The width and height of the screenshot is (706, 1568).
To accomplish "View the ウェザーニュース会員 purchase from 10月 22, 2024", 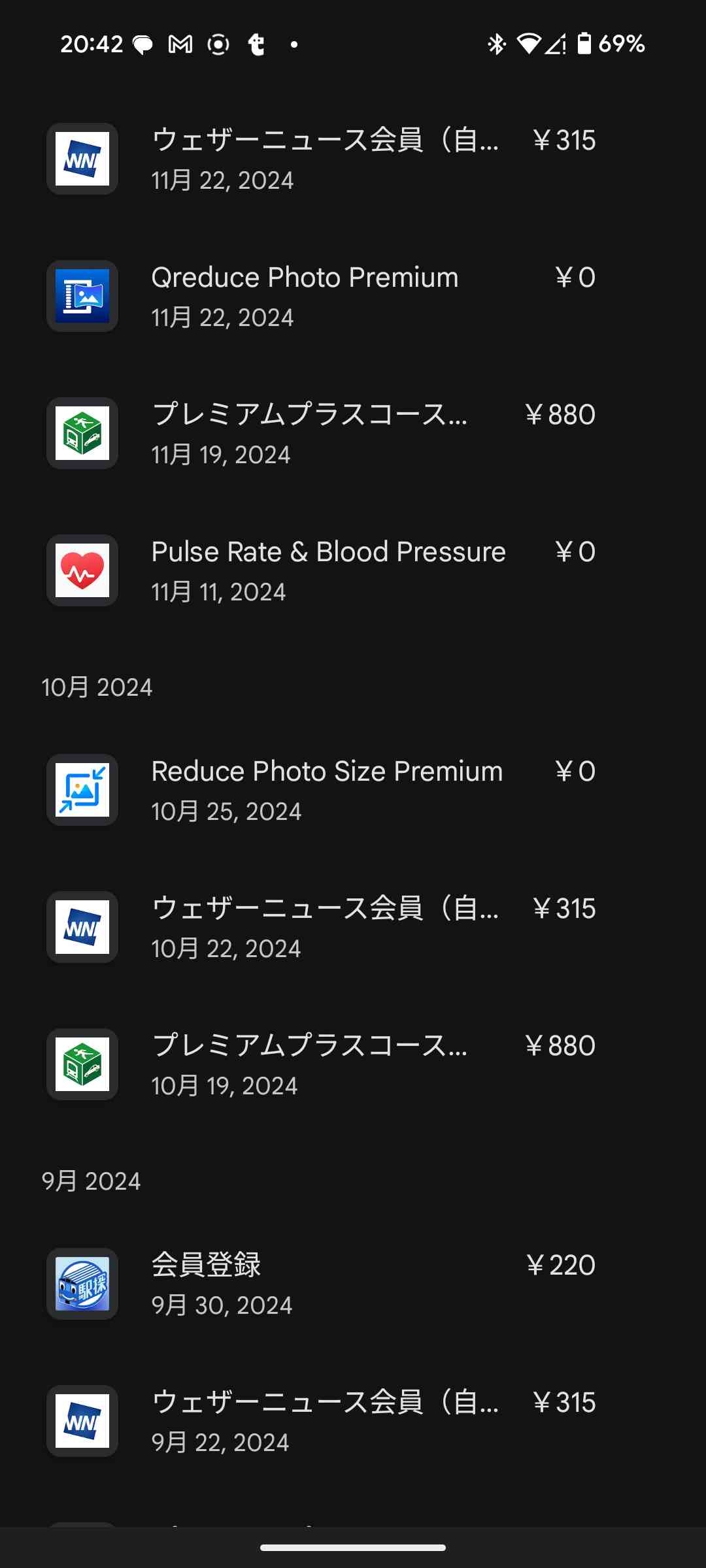I will pos(325,927).
